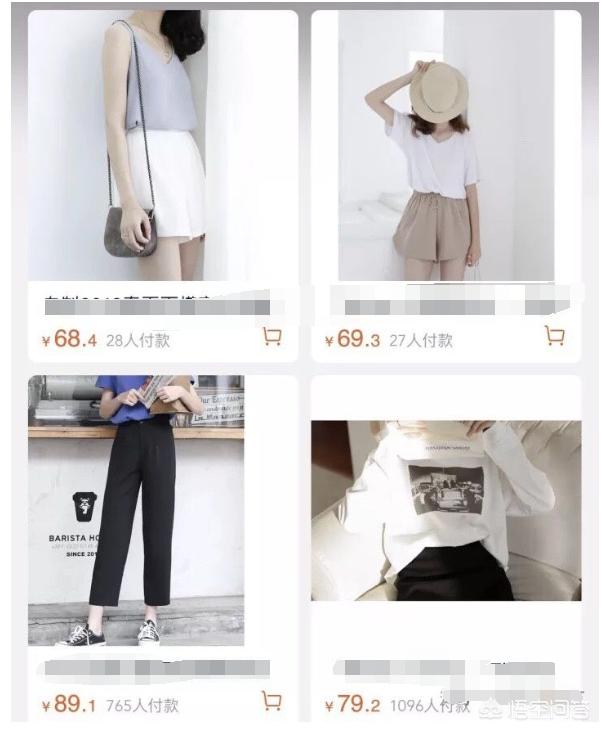Open the ¥89.1 product card
This screenshot has width=601, height=731.
coord(136,510)
